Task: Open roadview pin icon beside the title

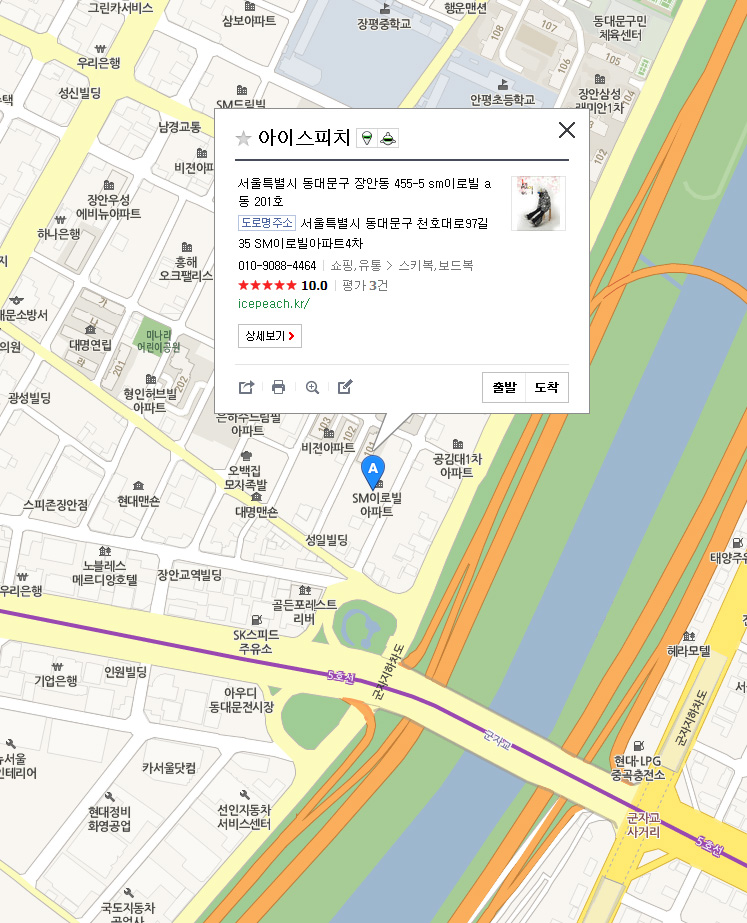Action: click(367, 138)
